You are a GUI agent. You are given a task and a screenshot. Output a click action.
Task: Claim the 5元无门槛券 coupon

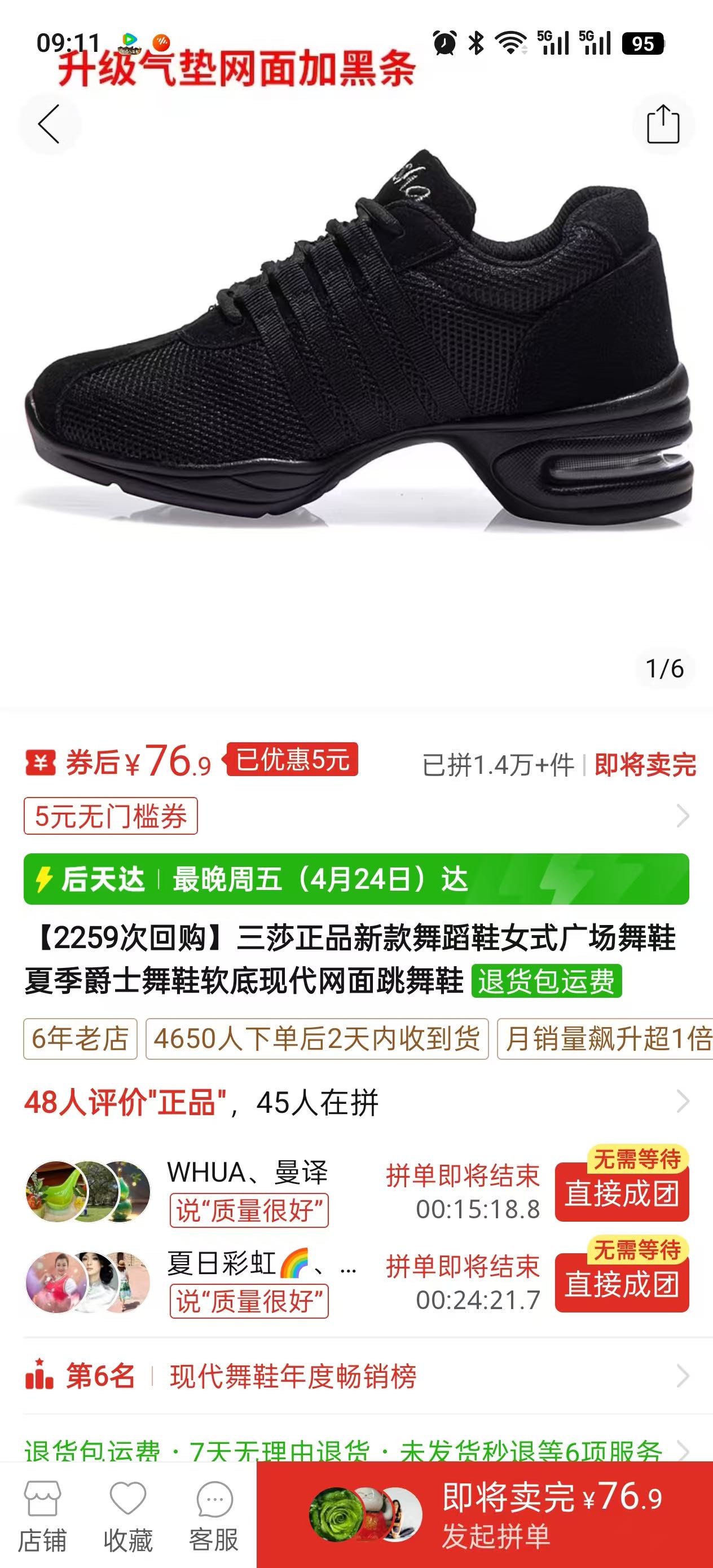111,816
